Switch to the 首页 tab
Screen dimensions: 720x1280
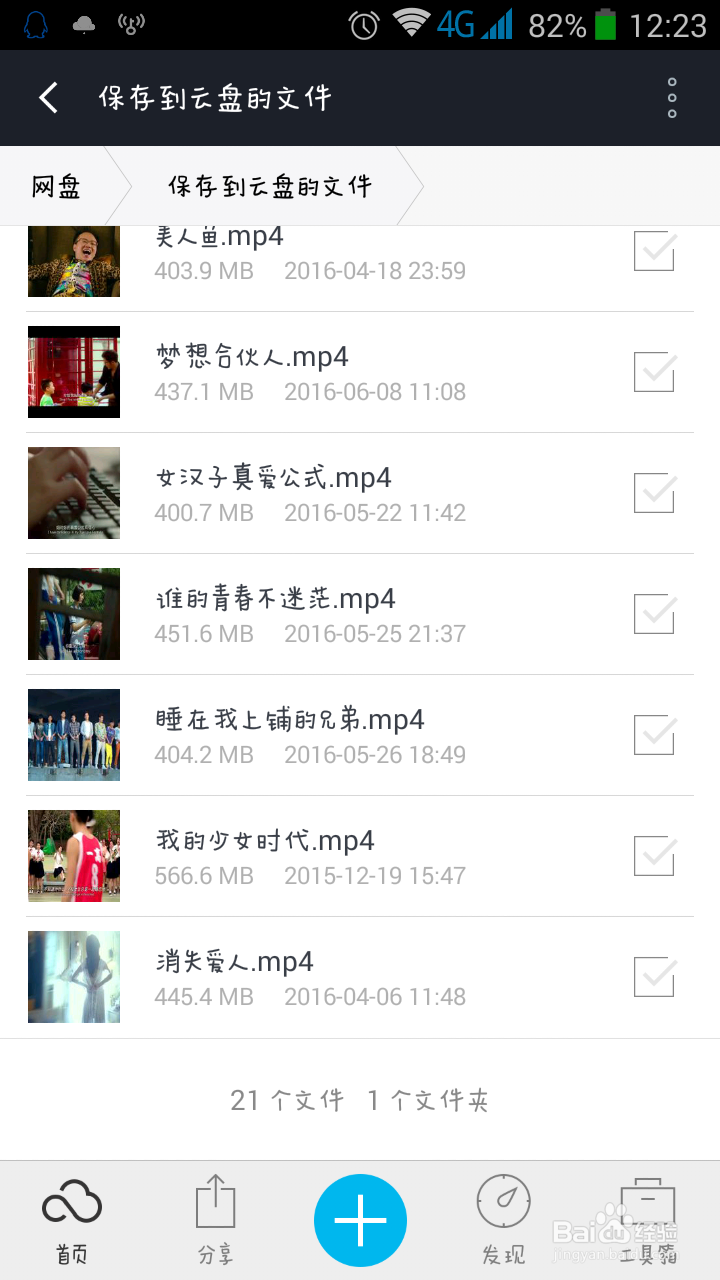pyautogui.click(x=72, y=1220)
